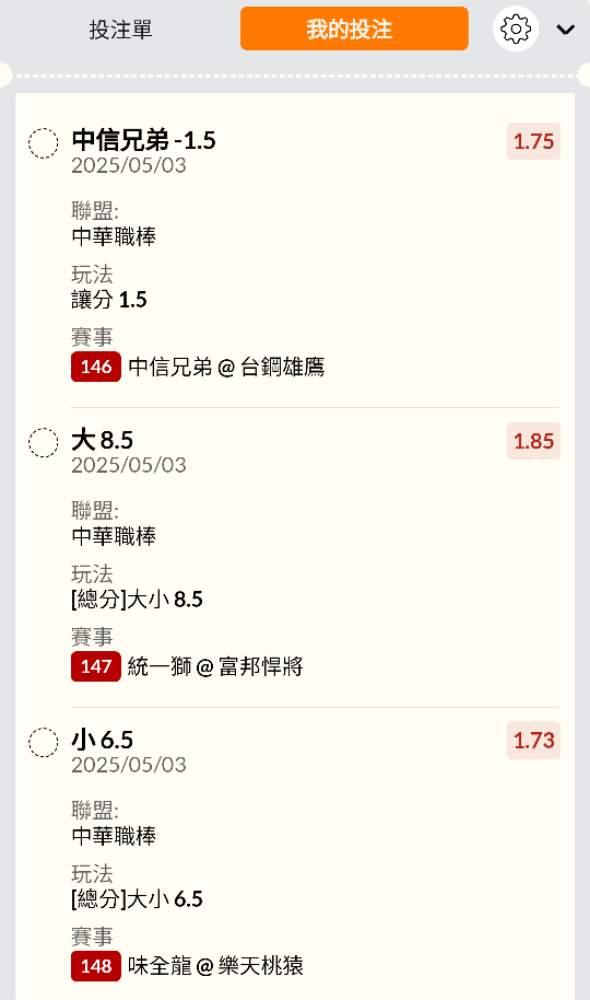Open the settings gear icon
The image size is (590, 1000).
(x=515, y=29)
